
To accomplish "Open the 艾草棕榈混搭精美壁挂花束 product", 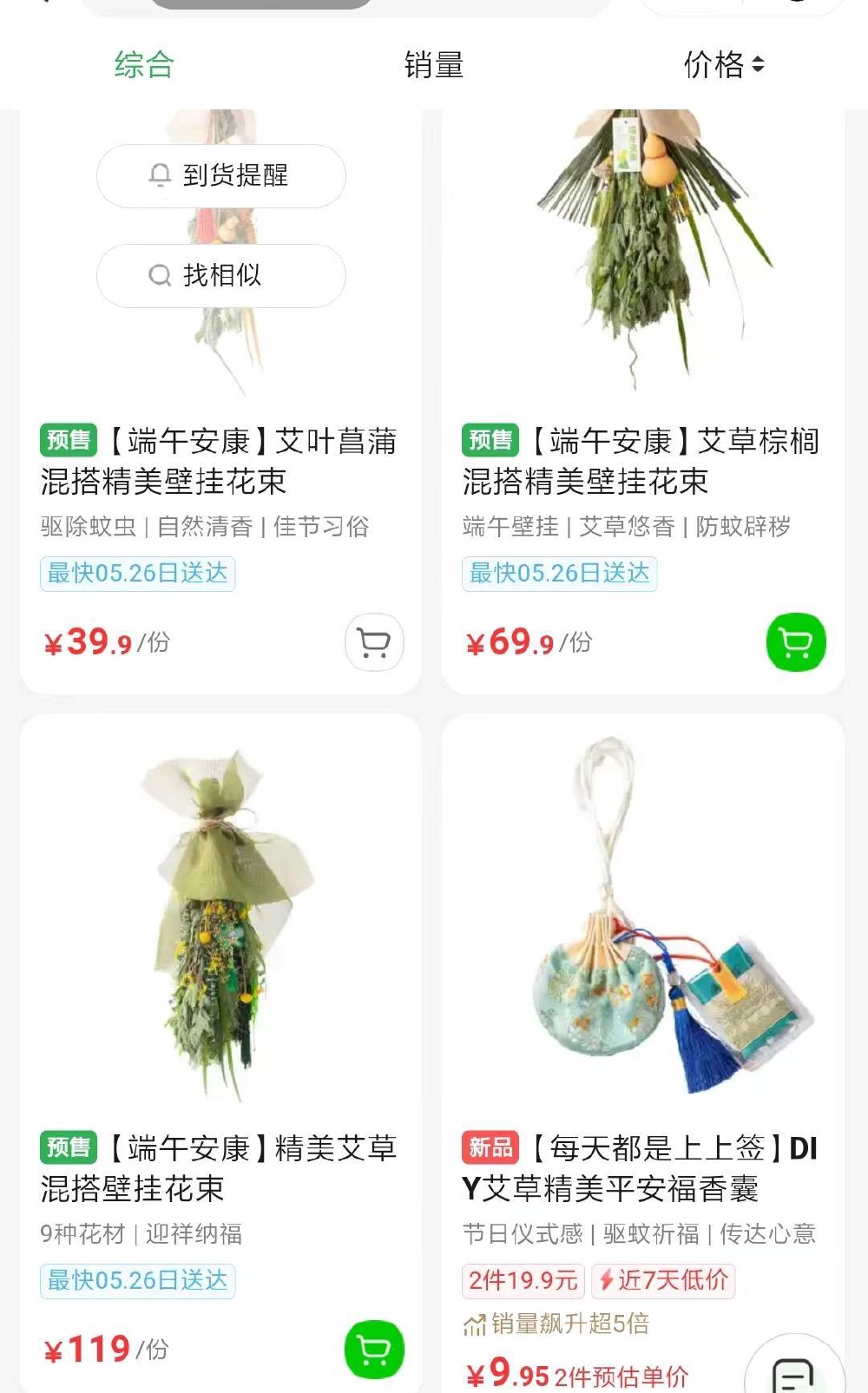I will click(642, 461).
